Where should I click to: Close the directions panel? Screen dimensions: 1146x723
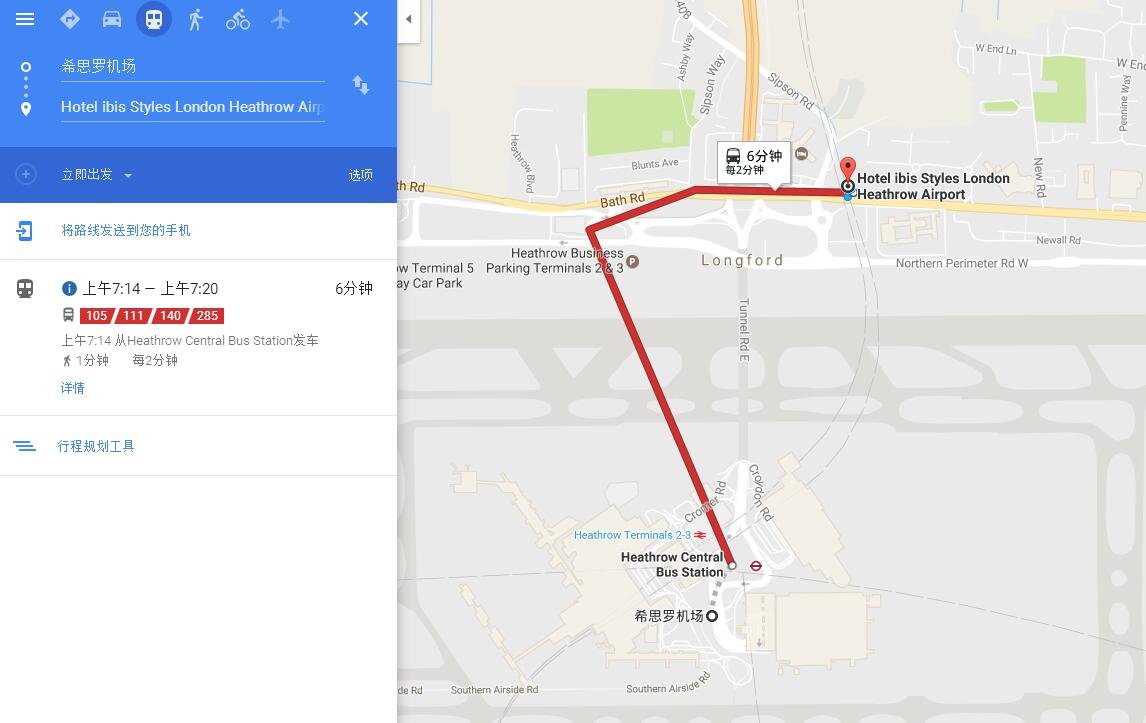coord(361,19)
